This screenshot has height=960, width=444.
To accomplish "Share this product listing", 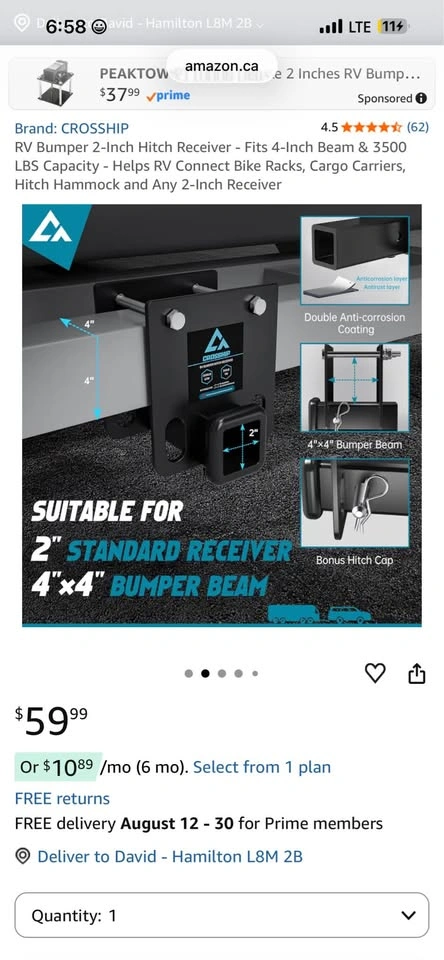I will click(x=416, y=673).
